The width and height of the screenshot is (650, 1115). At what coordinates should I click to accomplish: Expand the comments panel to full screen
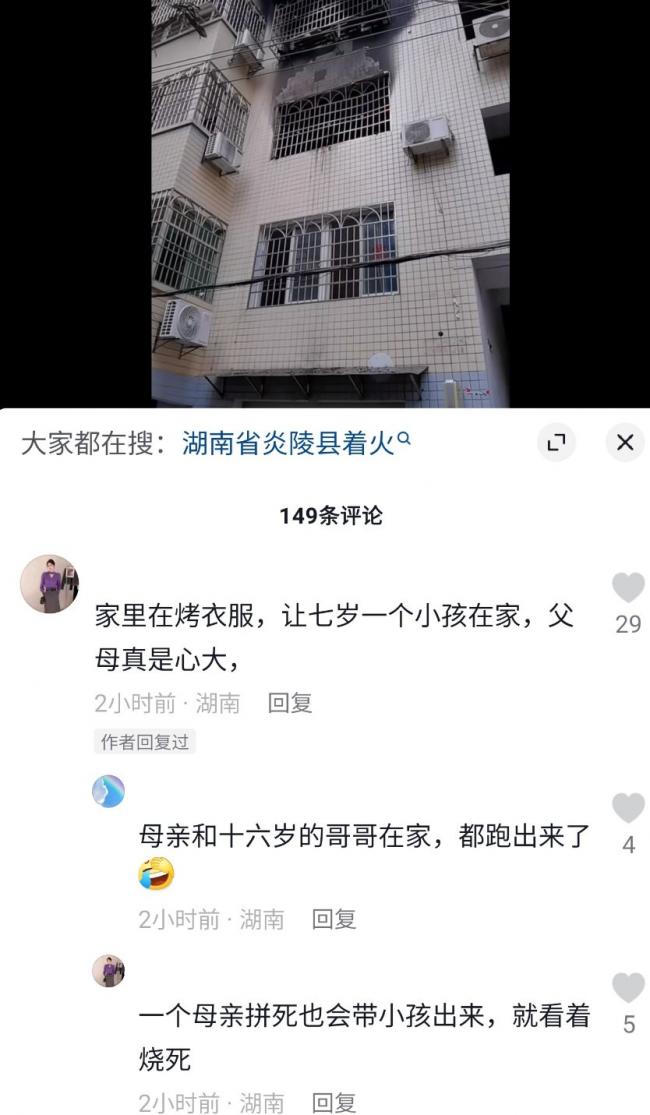(556, 442)
